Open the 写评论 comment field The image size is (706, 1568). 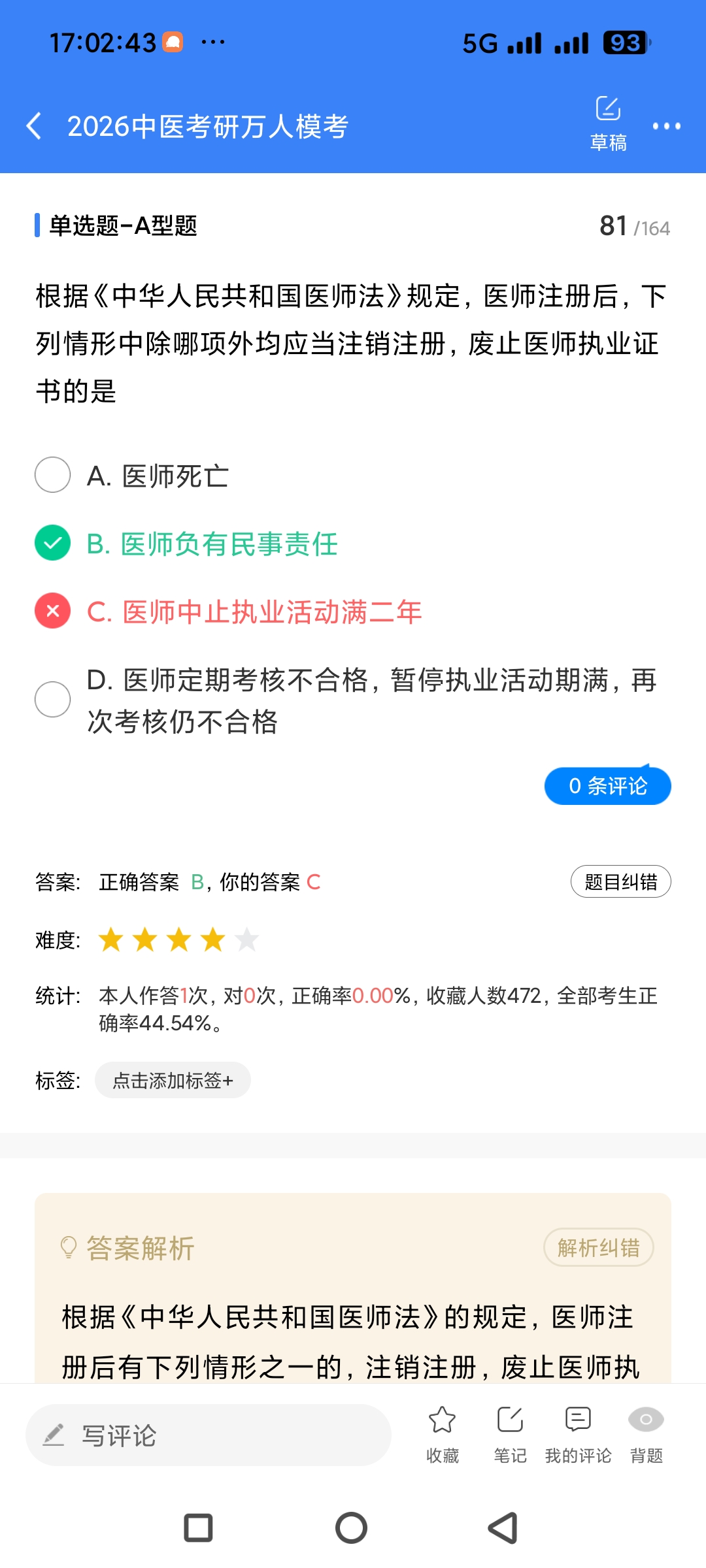(208, 1435)
